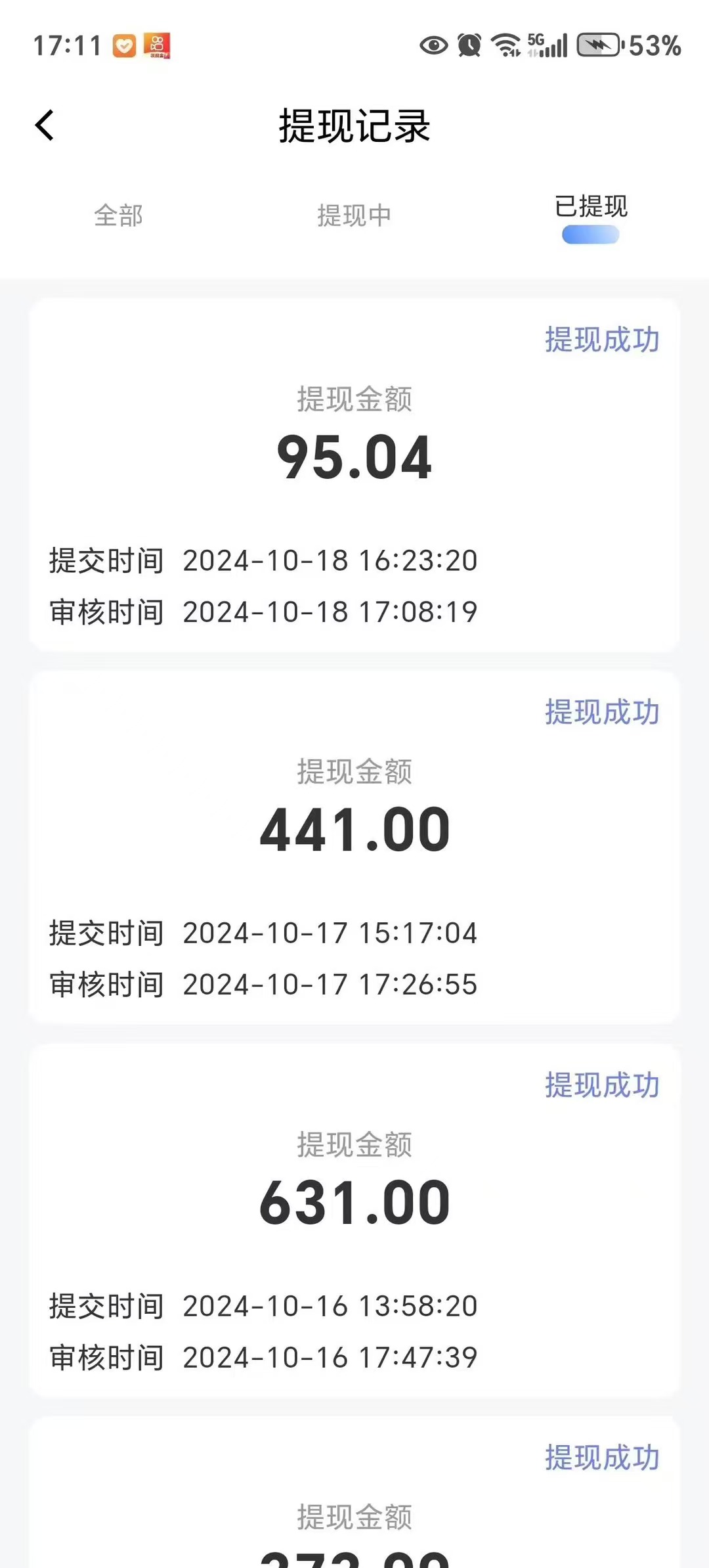
Task: Switch to the 提现中 tab
Action: [x=354, y=215]
